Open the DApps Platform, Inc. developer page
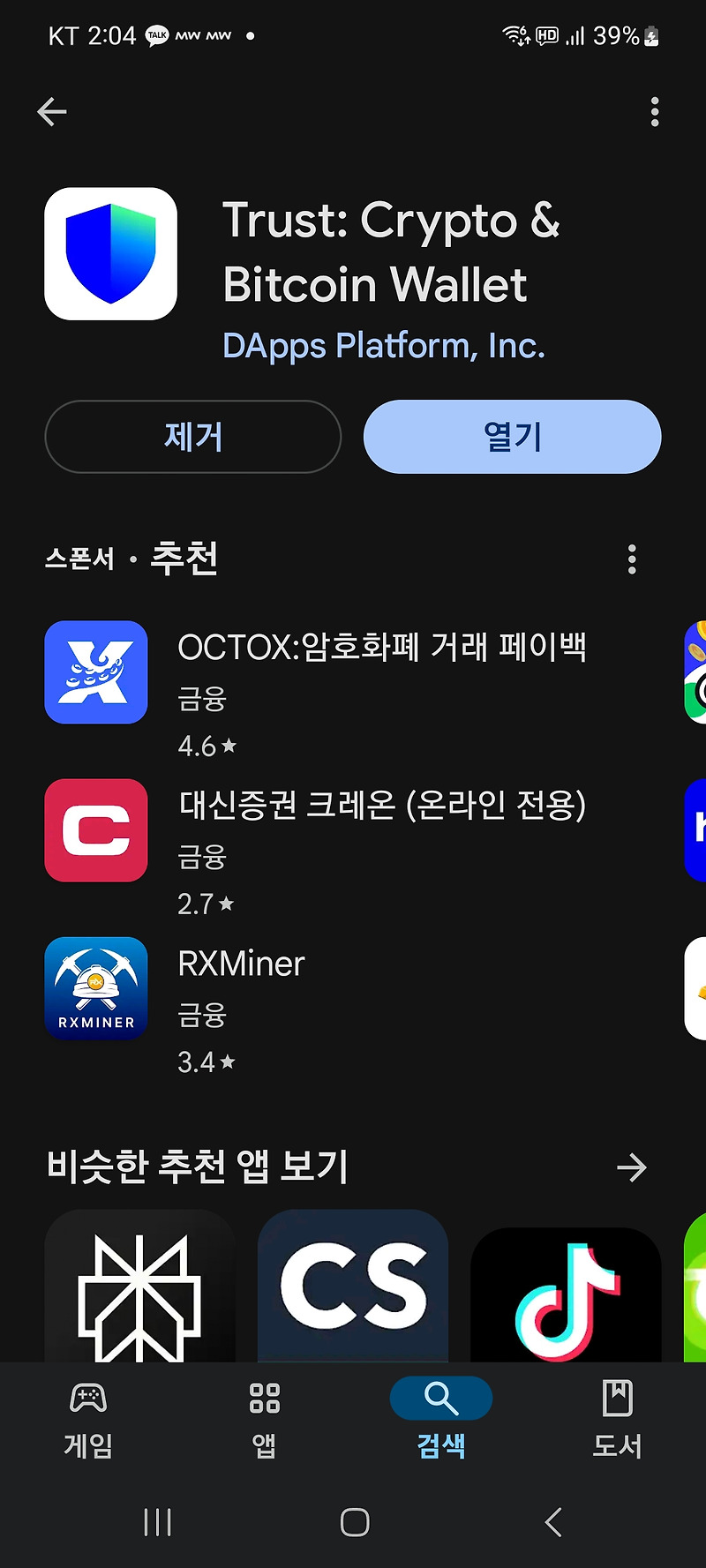 [384, 346]
